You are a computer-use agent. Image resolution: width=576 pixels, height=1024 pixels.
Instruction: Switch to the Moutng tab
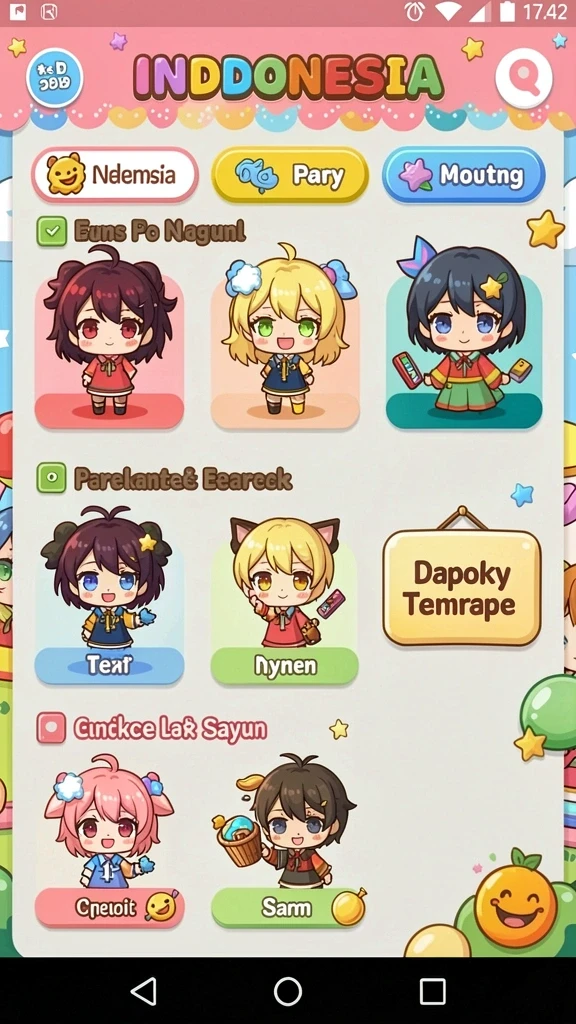(464, 175)
